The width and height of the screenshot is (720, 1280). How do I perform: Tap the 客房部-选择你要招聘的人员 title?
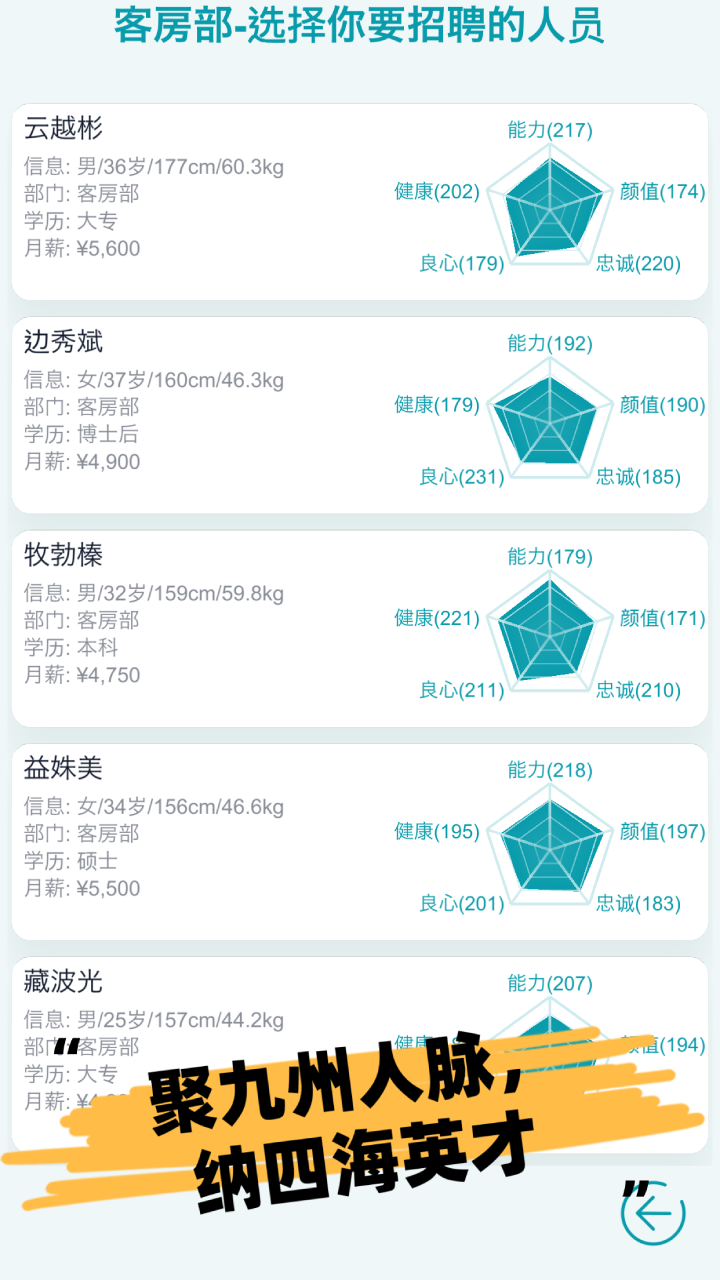pos(360,28)
